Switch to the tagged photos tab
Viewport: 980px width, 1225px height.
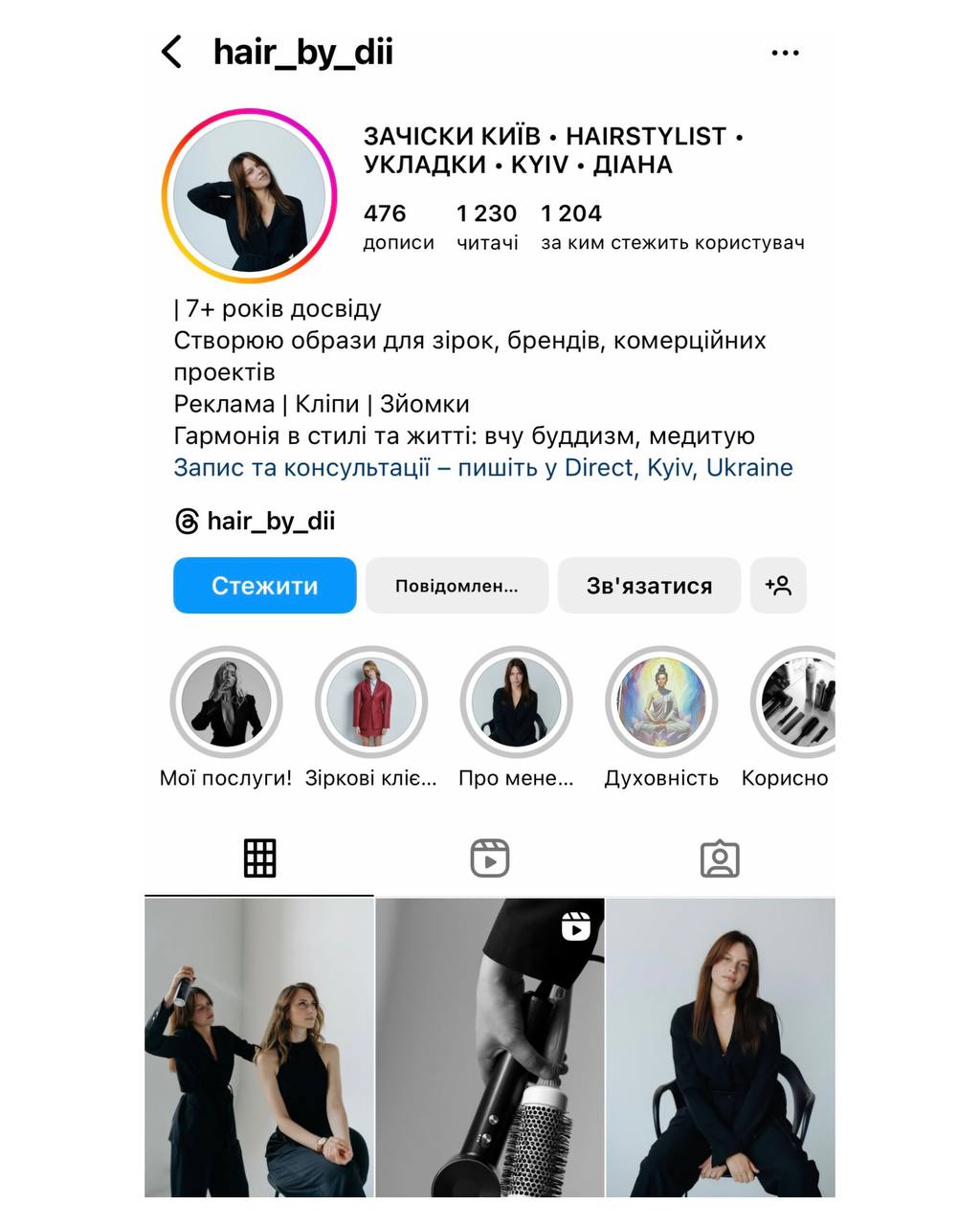pyautogui.click(x=720, y=858)
